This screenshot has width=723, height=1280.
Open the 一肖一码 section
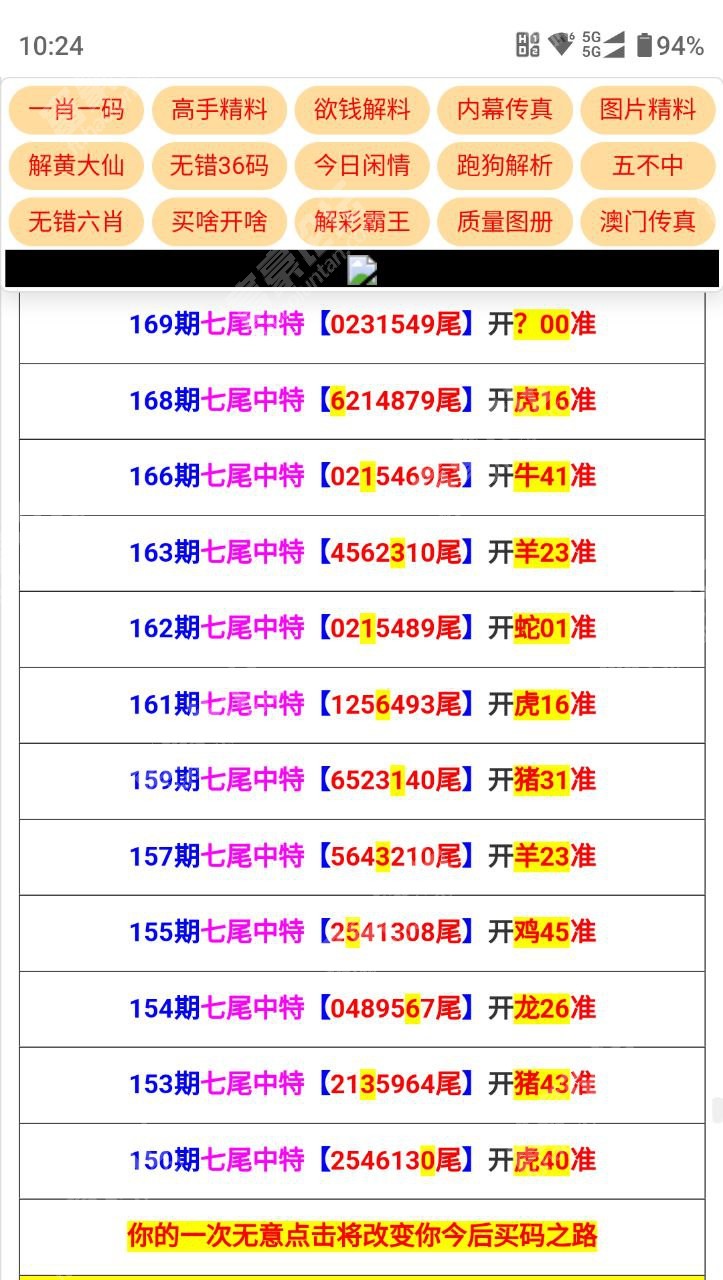point(76,110)
